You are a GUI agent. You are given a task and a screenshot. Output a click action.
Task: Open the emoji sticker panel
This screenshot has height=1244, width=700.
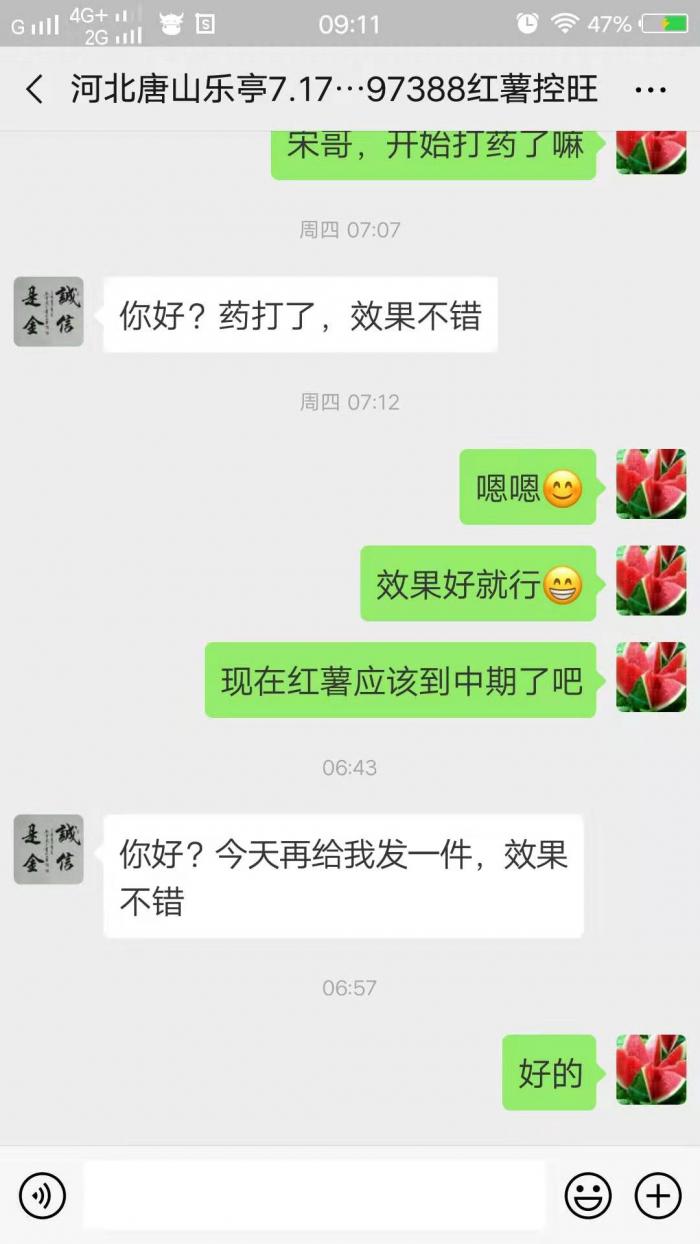[x=588, y=1195]
